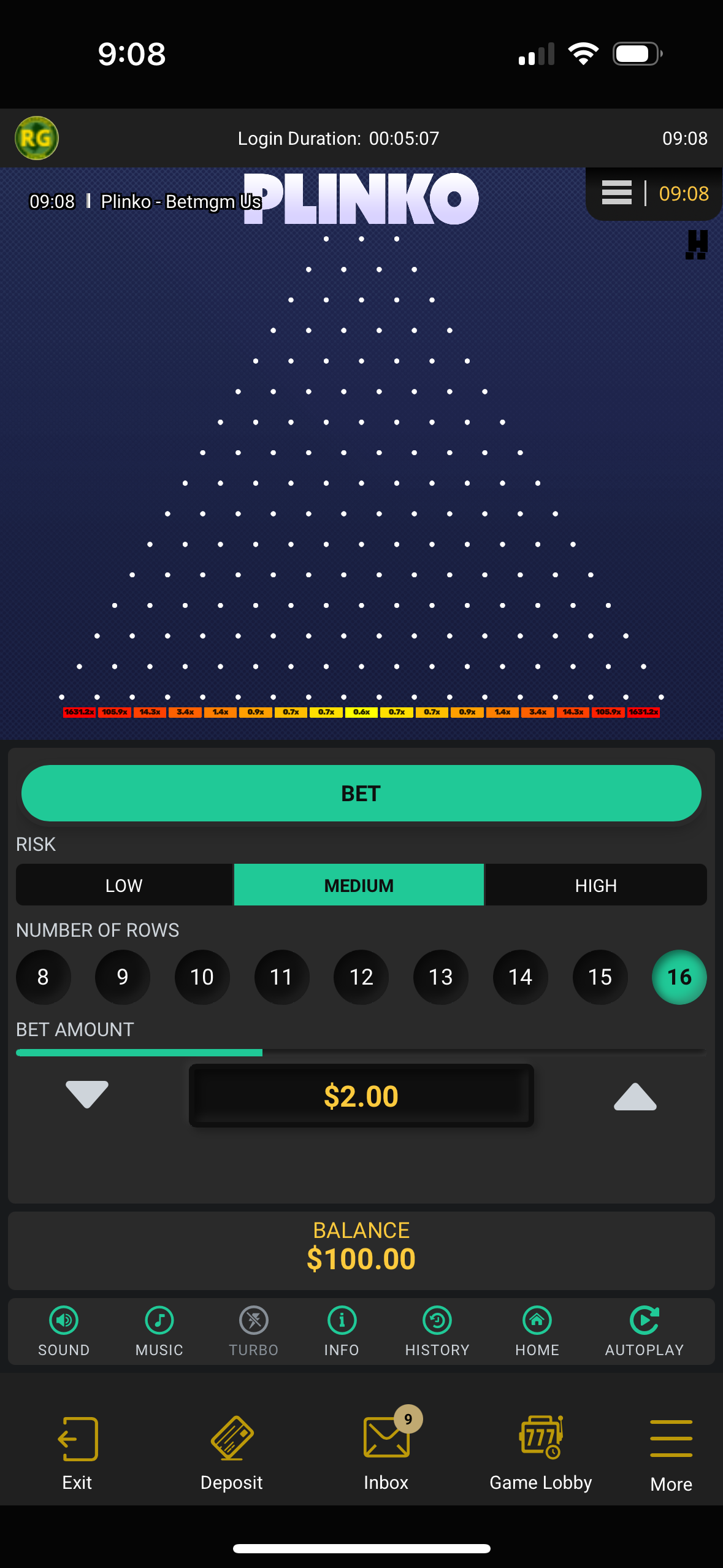Image resolution: width=723 pixels, height=1568 pixels.
Task: Open the RG responsible gaming badge
Action: (x=37, y=138)
